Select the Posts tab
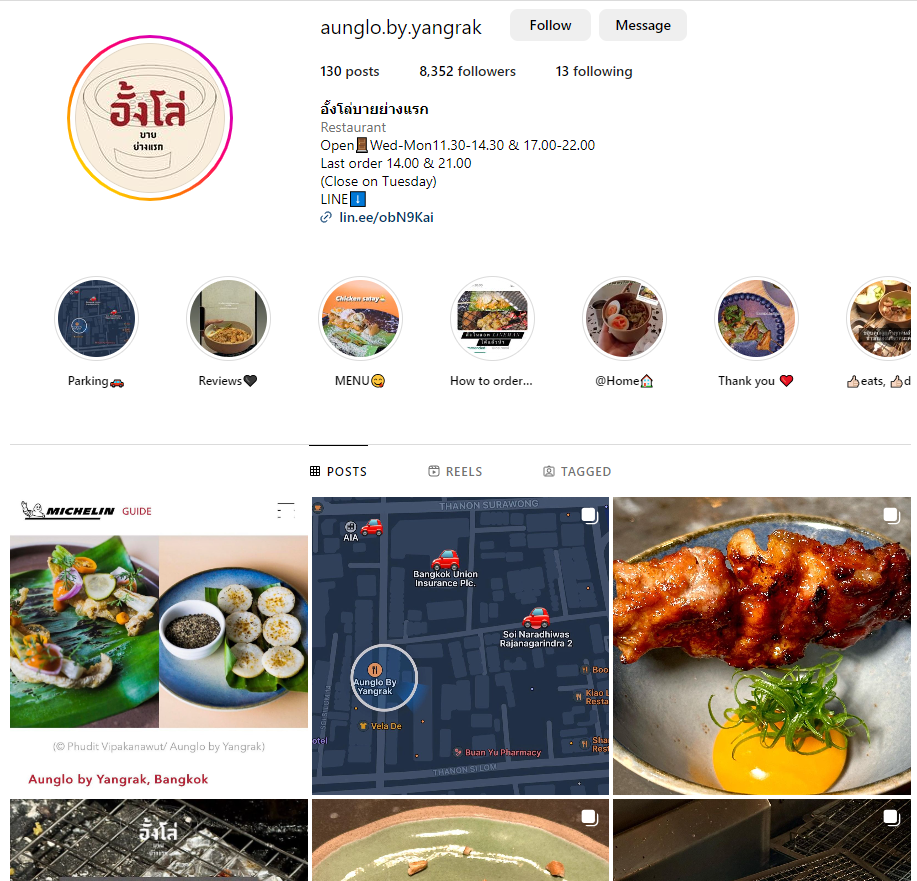This screenshot has height=881, width=917. coord(338,472)
